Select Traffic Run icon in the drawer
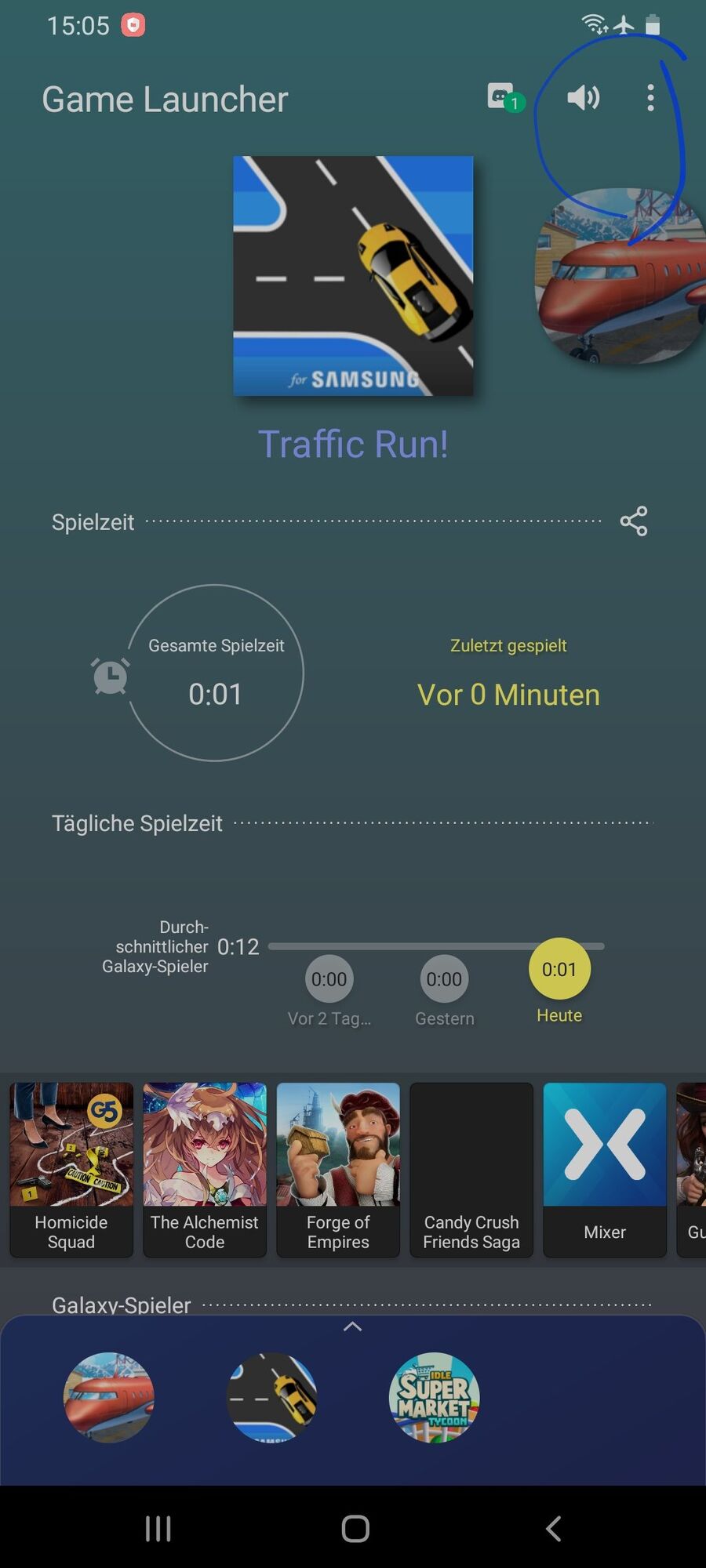The width and height of the screenshot is (706, 1568). pos(271,1397)
